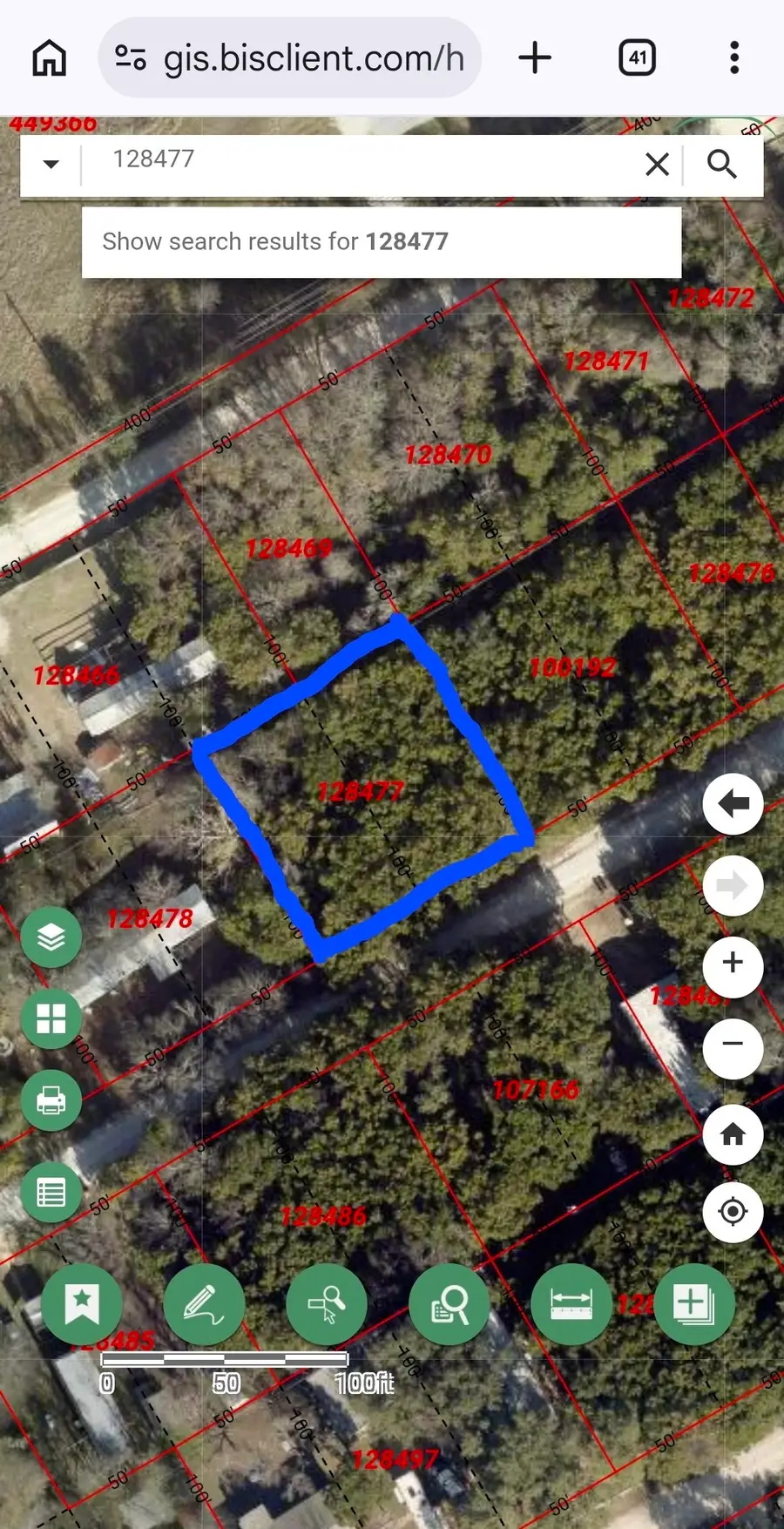Reset map to home extent

pos(733,1133)
